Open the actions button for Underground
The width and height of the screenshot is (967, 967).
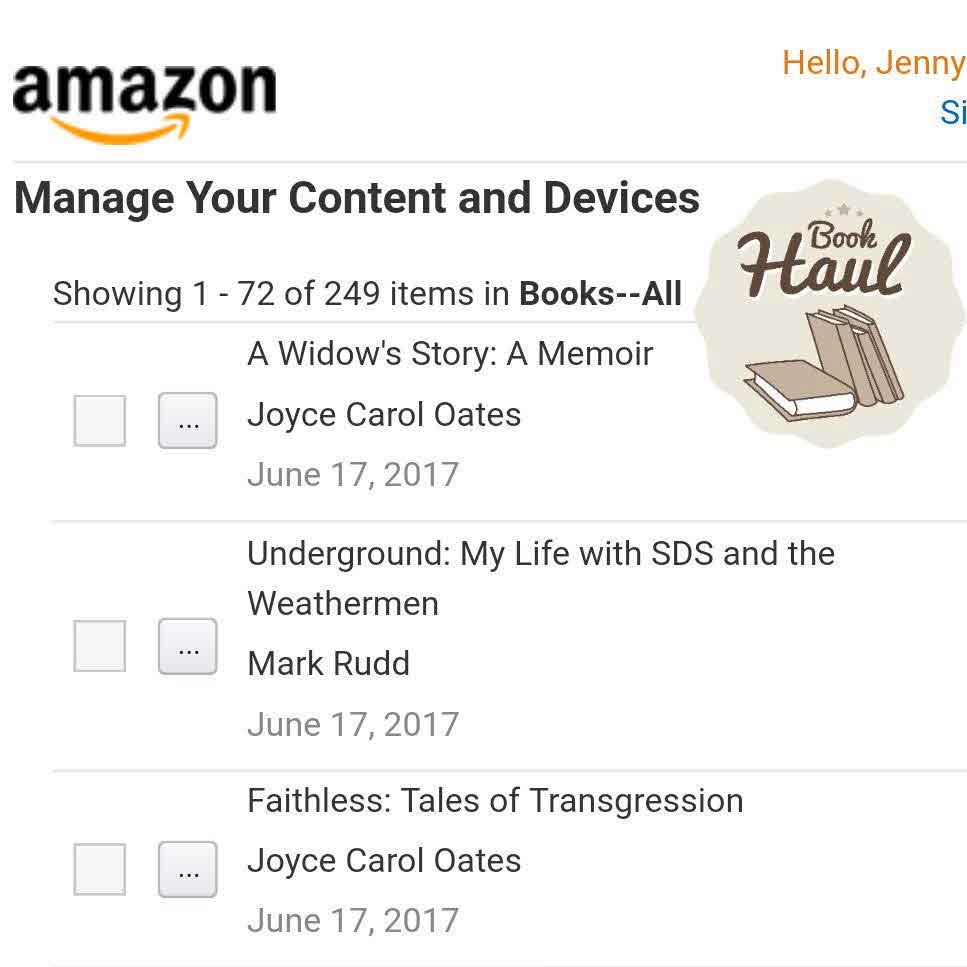click(x=187, y=646)
